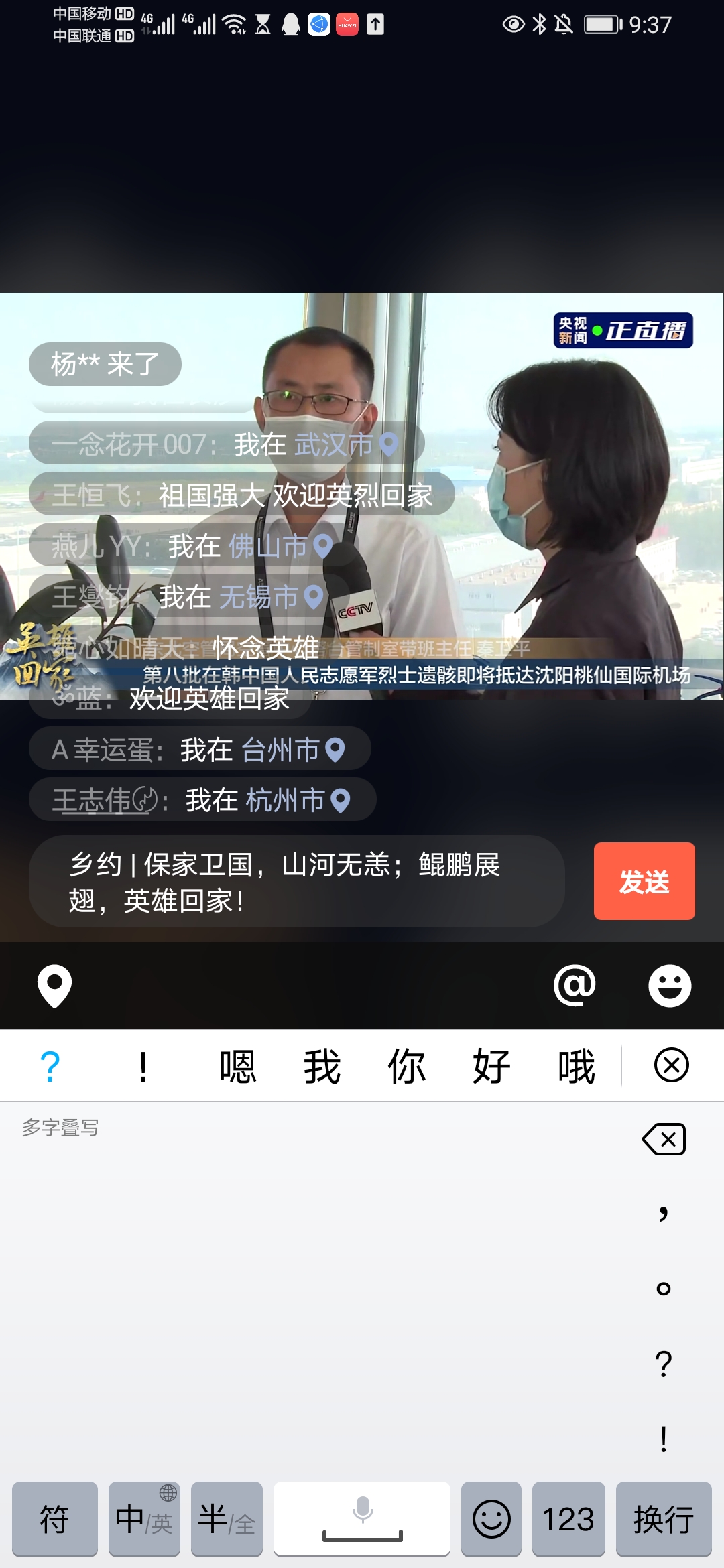The width and height of the screenshot is (724, 1568).
Task: Add location with the pin icon
Action: (54, 986)
